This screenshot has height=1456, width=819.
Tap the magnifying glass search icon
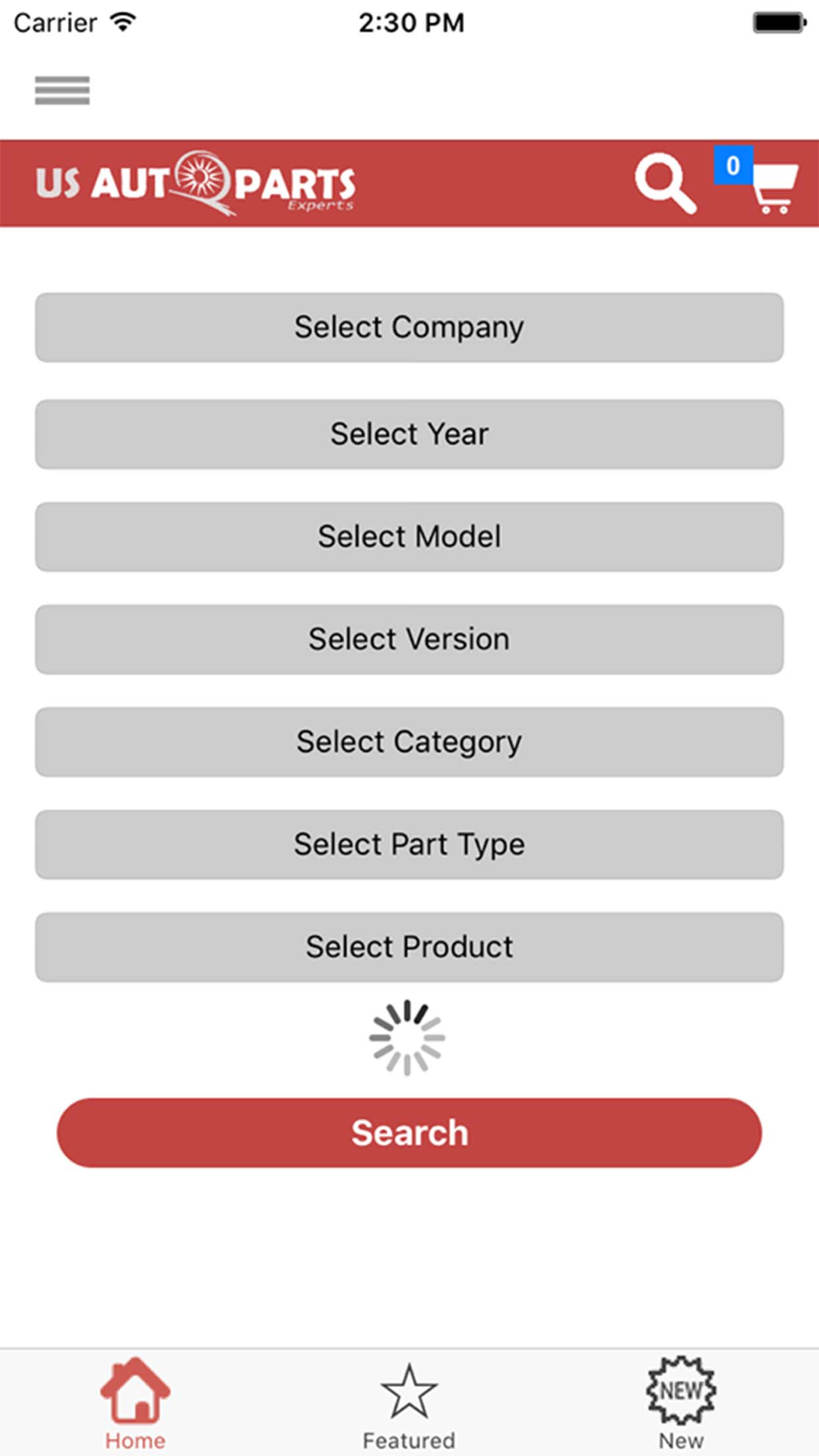click(666, 183)
